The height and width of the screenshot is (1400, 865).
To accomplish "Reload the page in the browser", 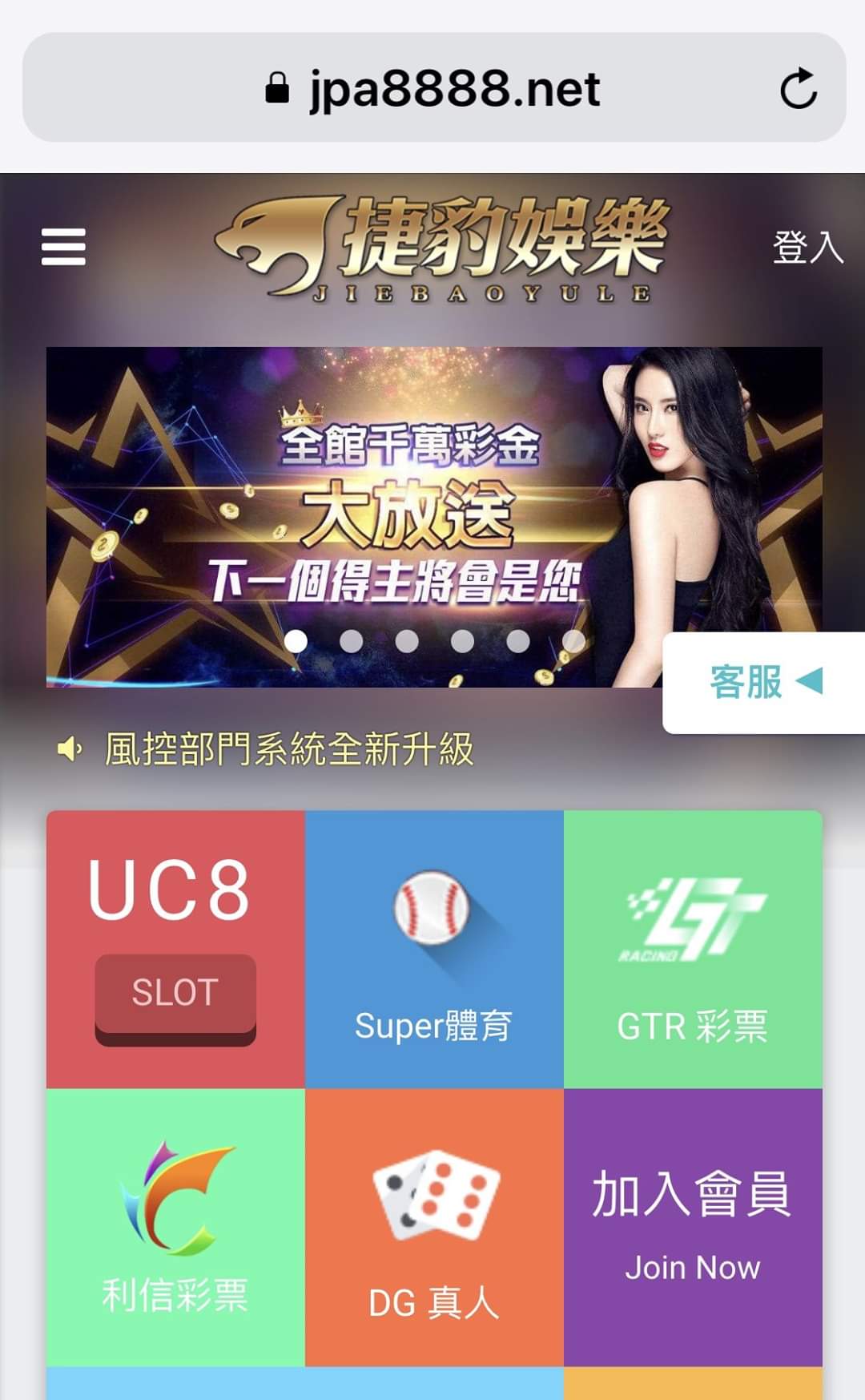I will (x=798, y=88).
